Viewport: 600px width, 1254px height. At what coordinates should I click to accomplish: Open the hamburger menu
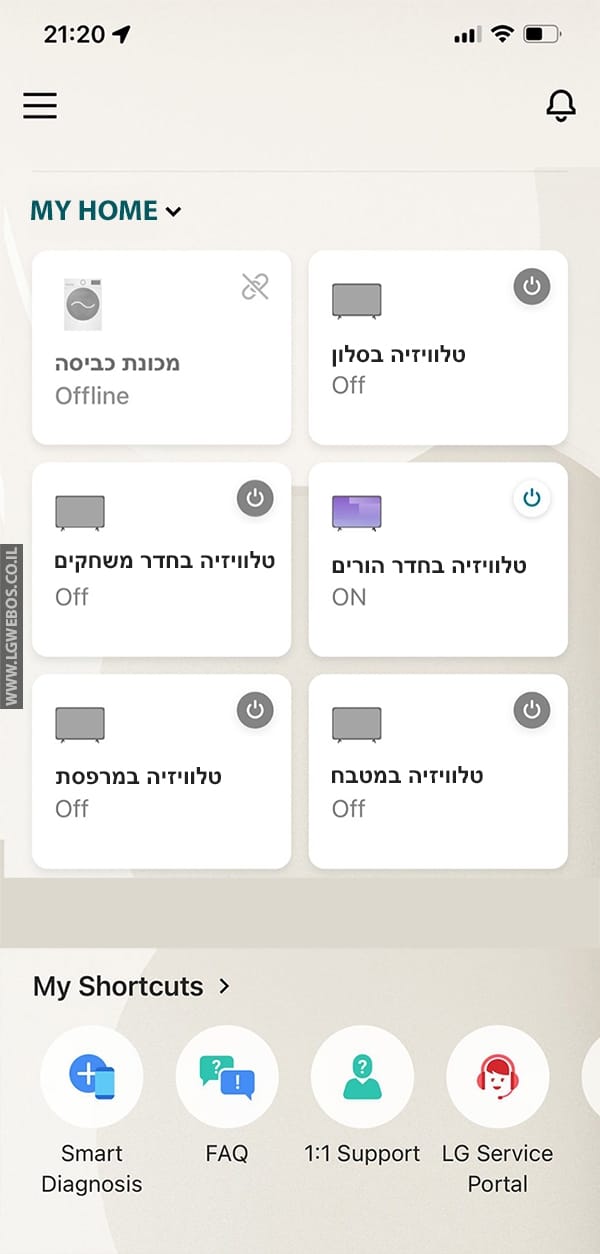tap(40, 105)
